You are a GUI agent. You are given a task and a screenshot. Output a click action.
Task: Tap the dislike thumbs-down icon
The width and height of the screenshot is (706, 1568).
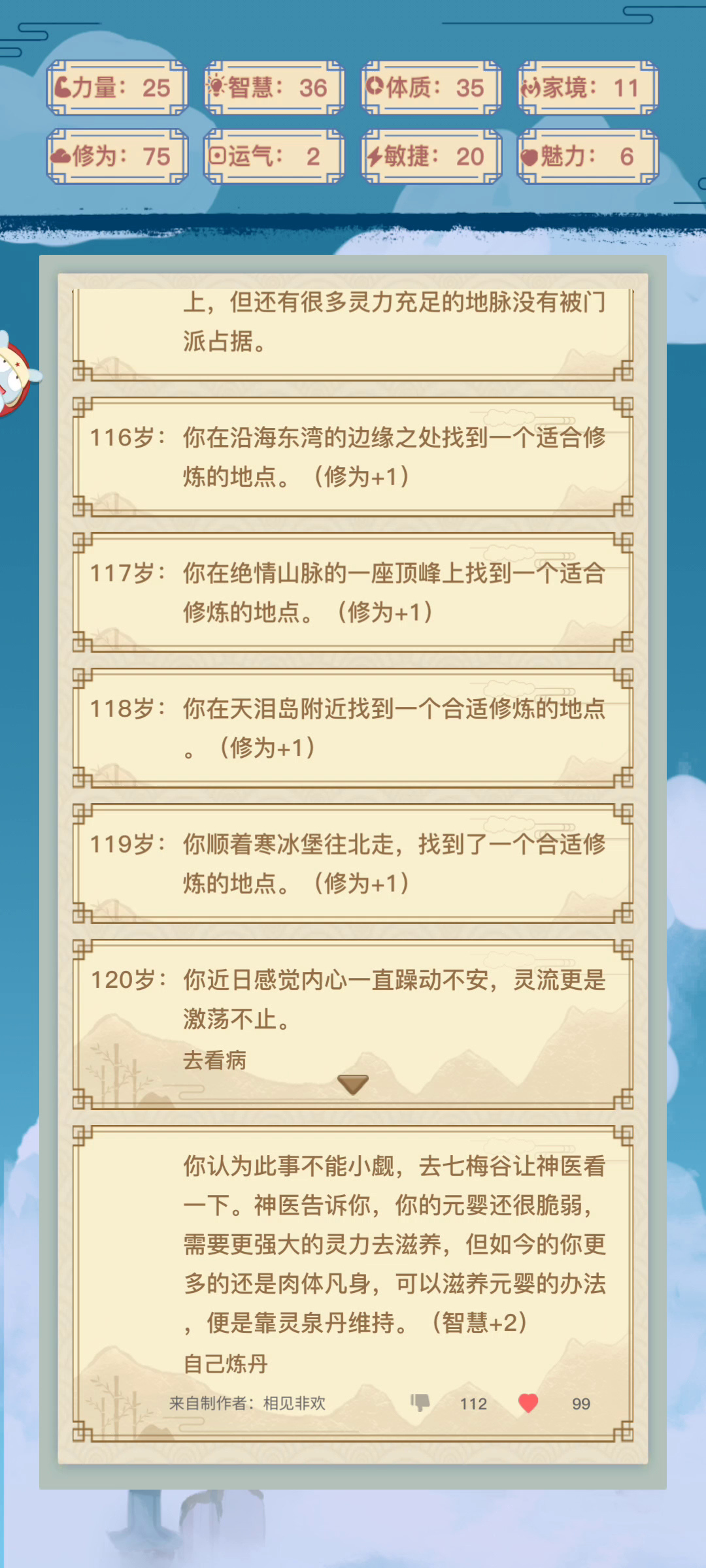(x=420, y=1403)
